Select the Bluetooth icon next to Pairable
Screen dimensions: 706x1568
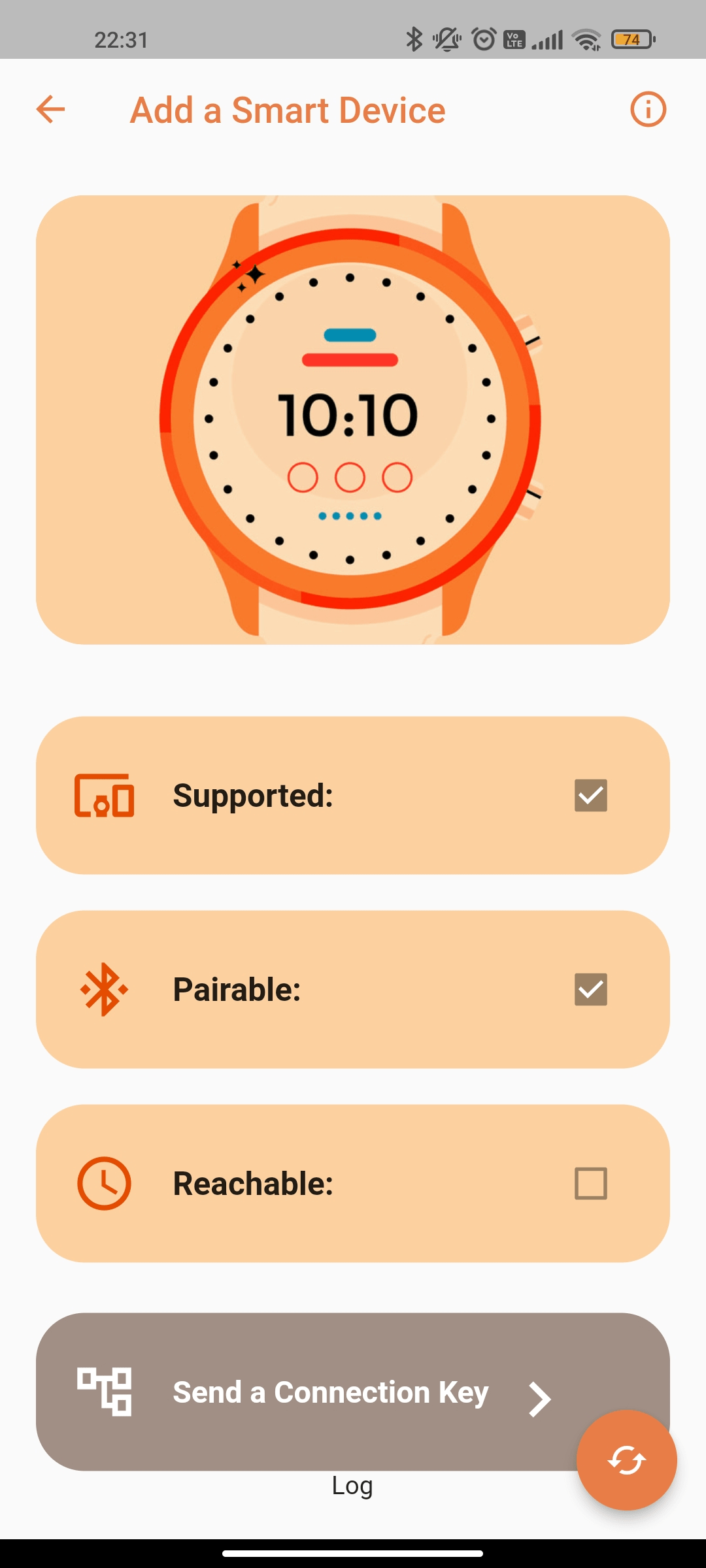click(105, 988)
